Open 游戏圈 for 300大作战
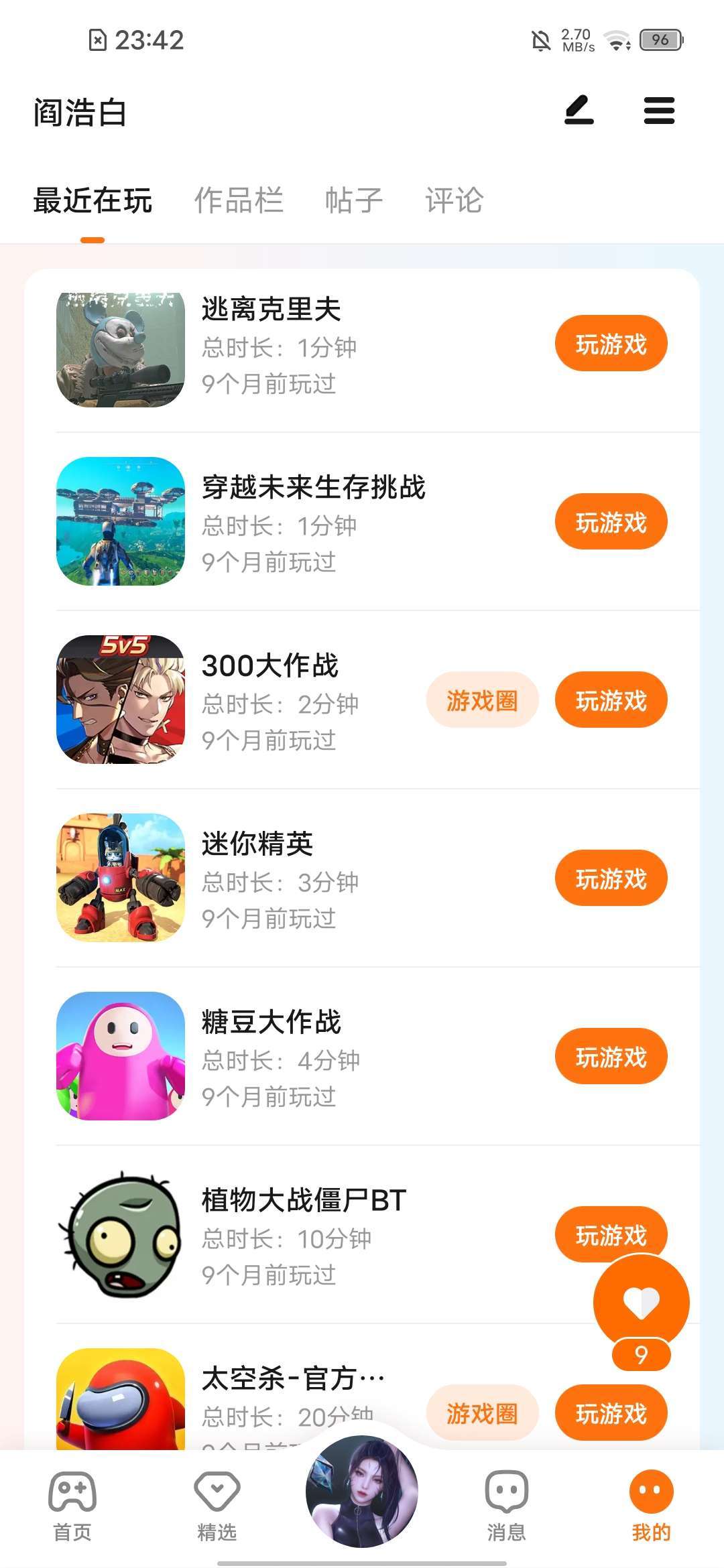724x1568 pixels. click(482, 701)
